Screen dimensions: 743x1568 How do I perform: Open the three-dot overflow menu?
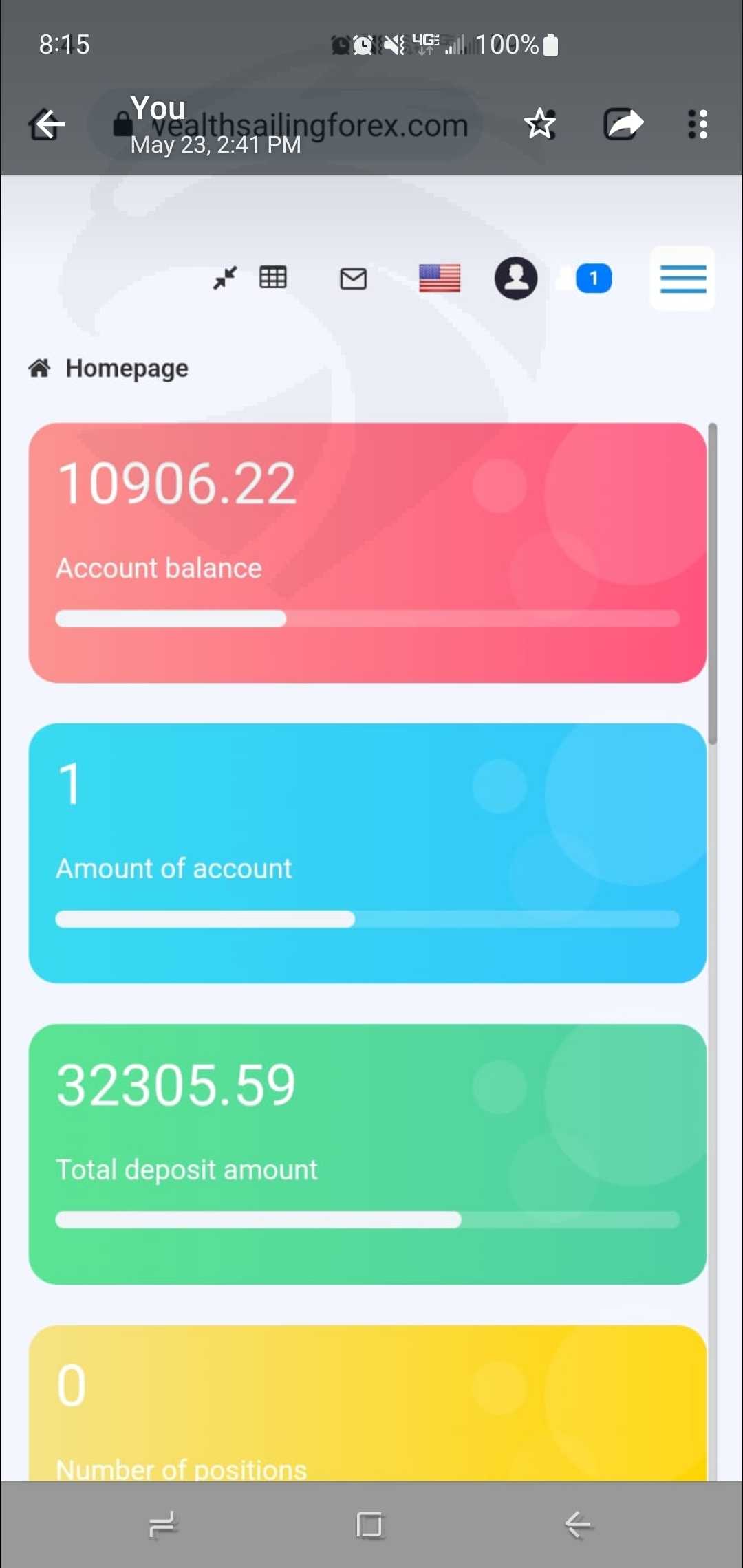point(698,124)
